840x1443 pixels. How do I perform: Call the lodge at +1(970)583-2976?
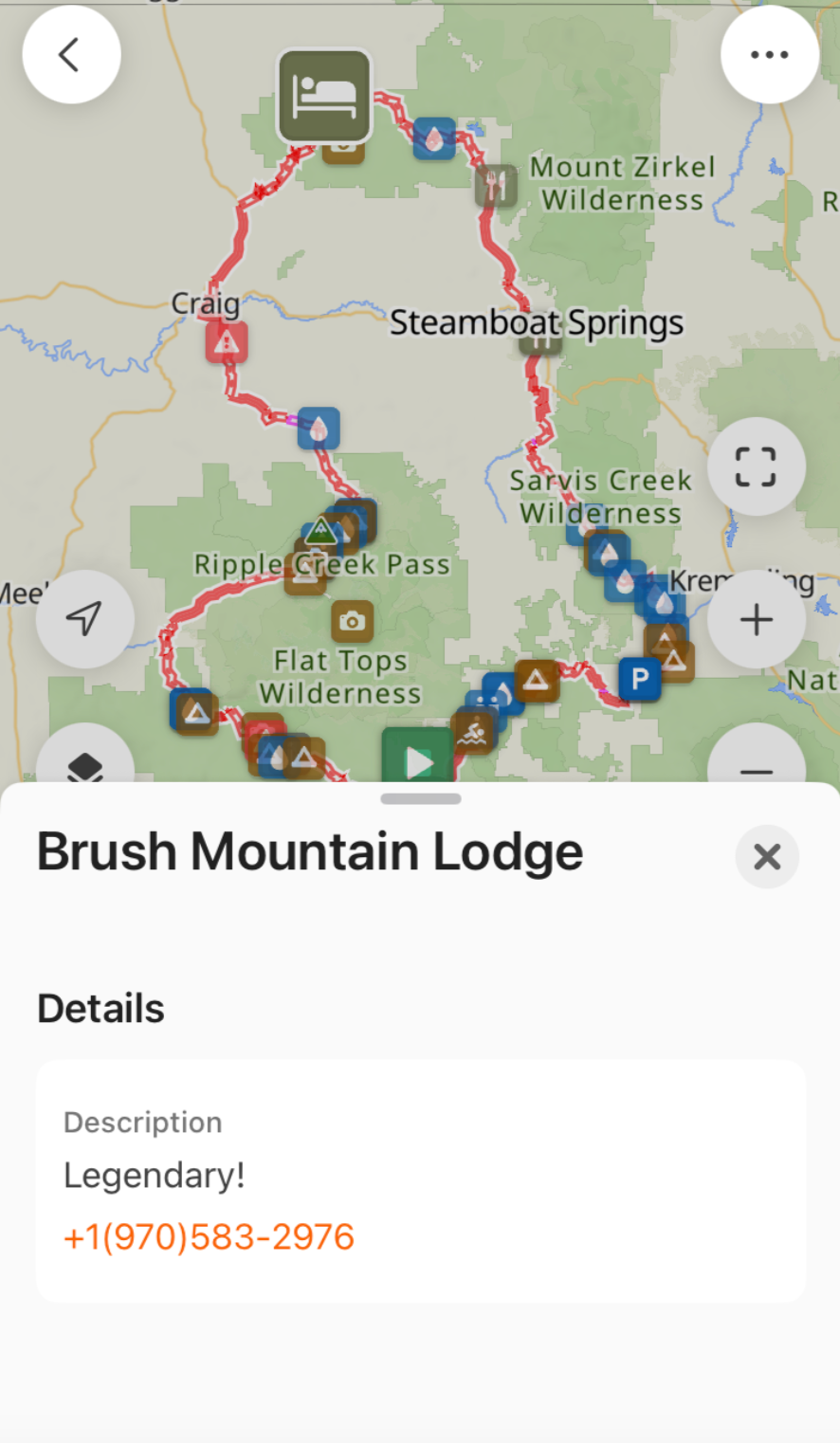(x=209, y=1237)
